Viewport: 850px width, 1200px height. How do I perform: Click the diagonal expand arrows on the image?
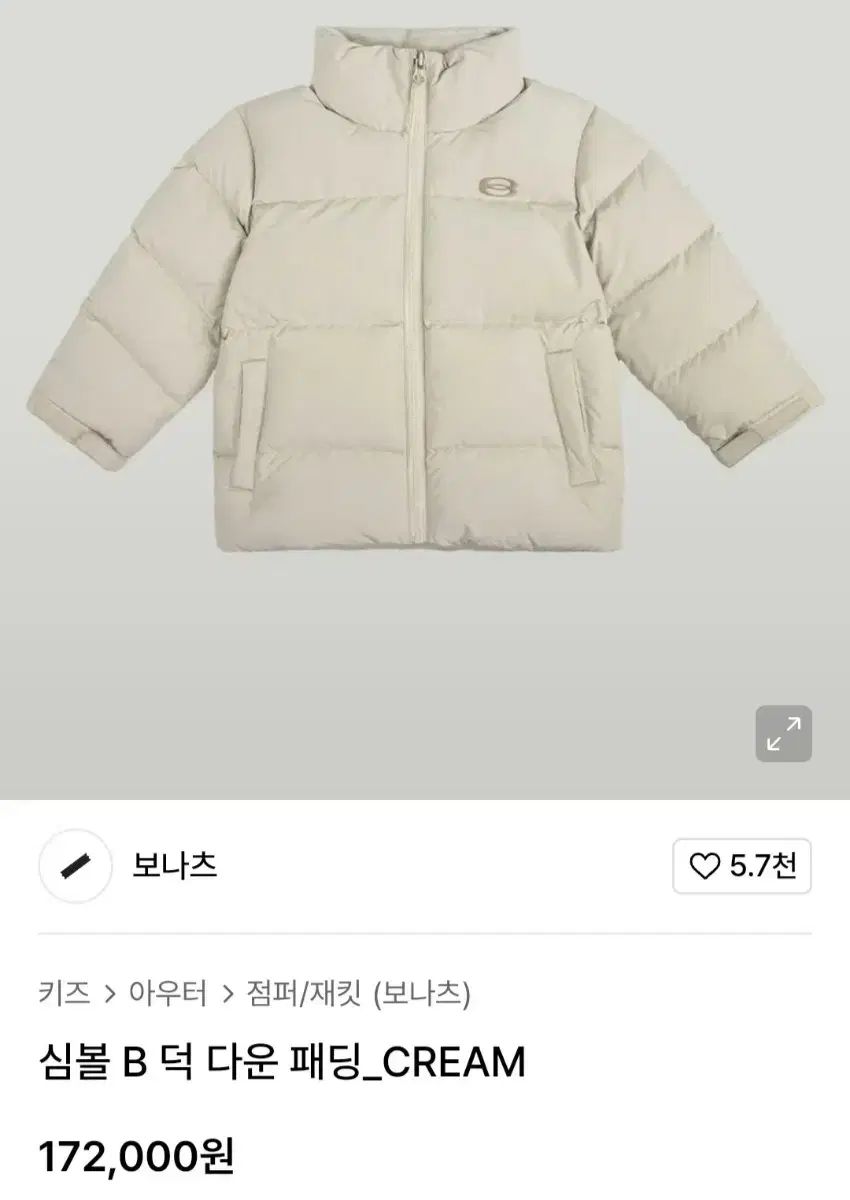click(x=782, y=733)
